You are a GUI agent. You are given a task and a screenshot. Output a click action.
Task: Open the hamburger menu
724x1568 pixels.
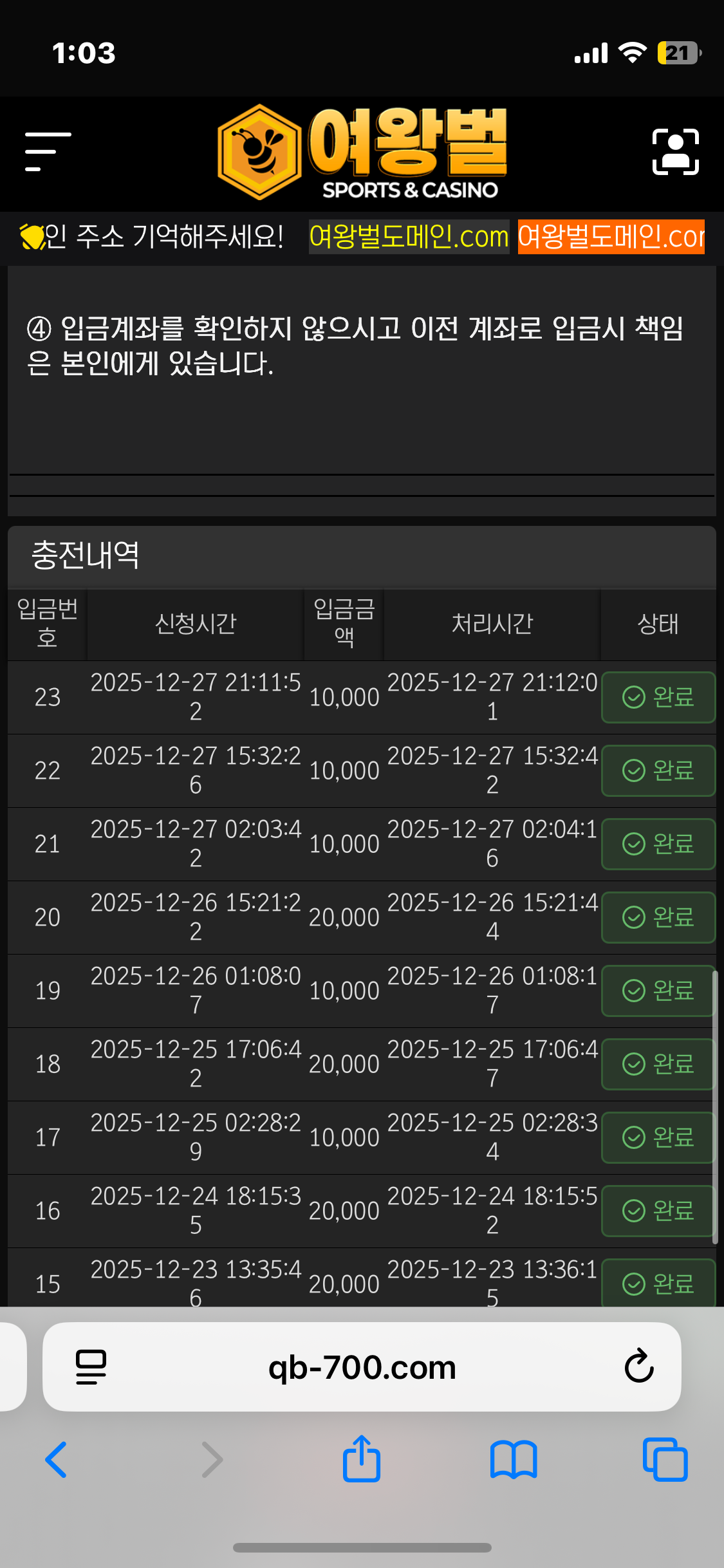[x=48, y=152]
